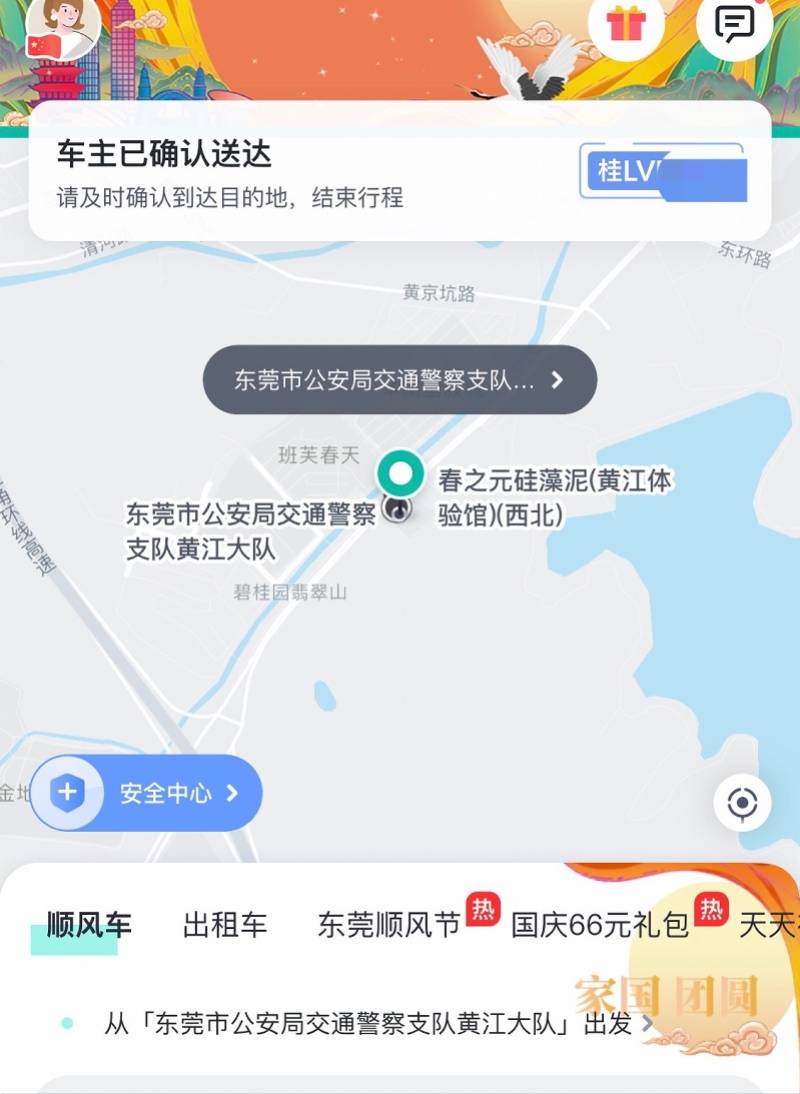Open the 国庆66元礼包 tab
This screenshot has height=1094, width=800.
coord(600,925)
